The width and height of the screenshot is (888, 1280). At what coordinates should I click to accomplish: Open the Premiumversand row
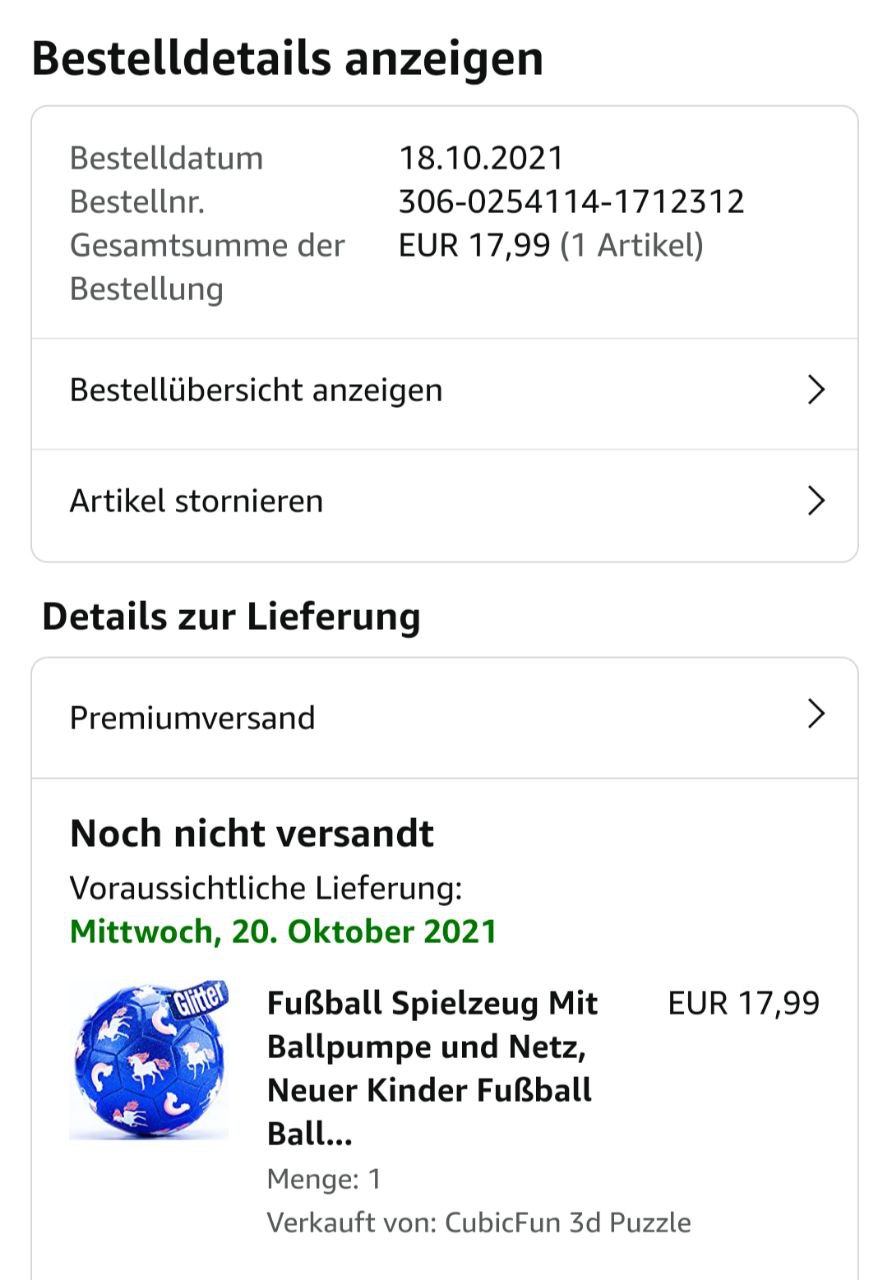pos(444,717)
